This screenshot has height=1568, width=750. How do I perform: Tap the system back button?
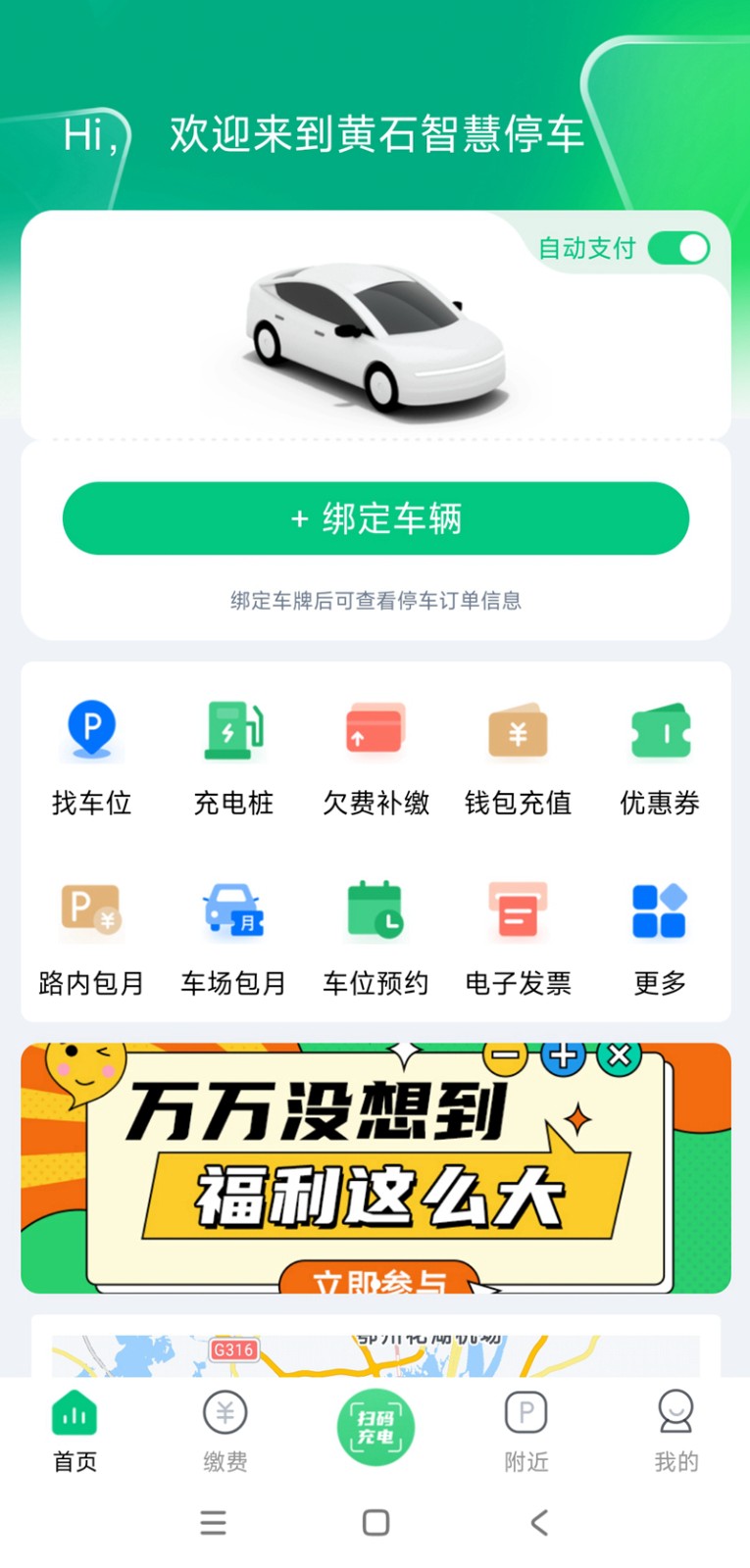[x=538, y=1522]
